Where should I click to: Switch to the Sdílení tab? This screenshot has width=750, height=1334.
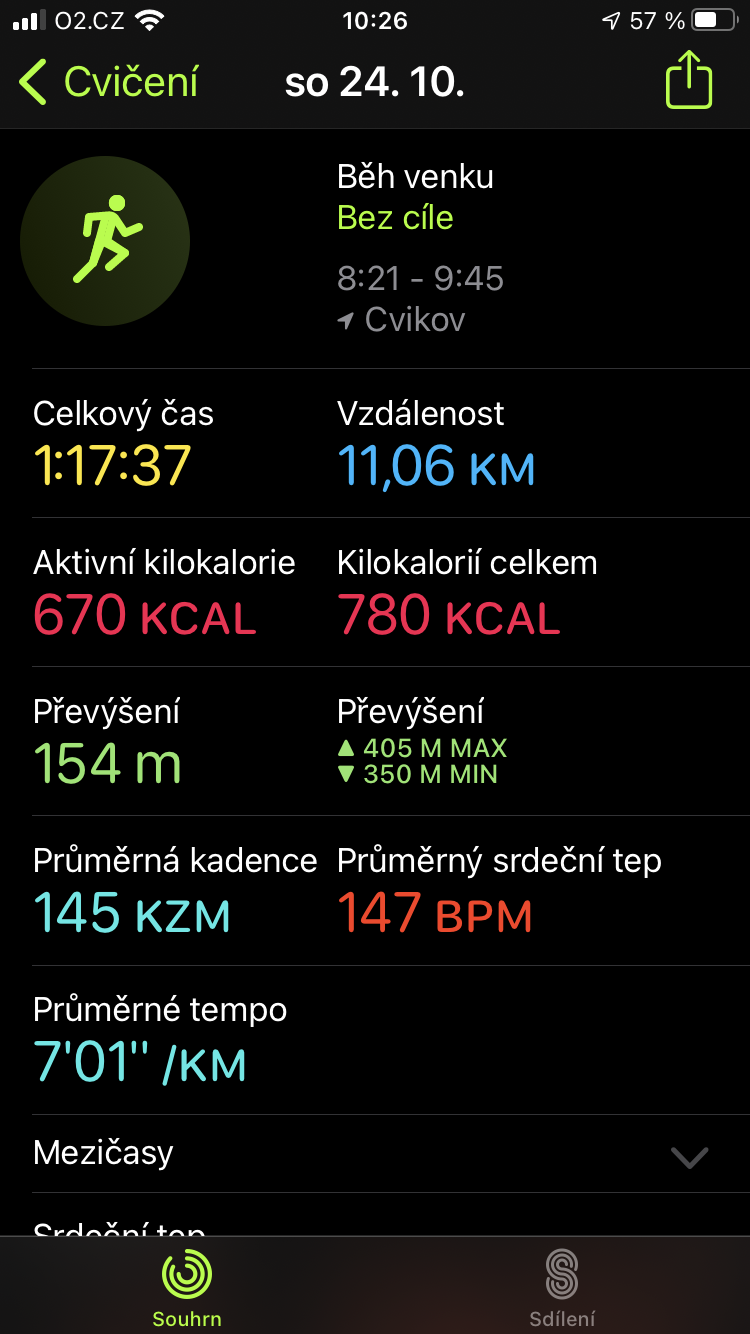(563, 1287)
